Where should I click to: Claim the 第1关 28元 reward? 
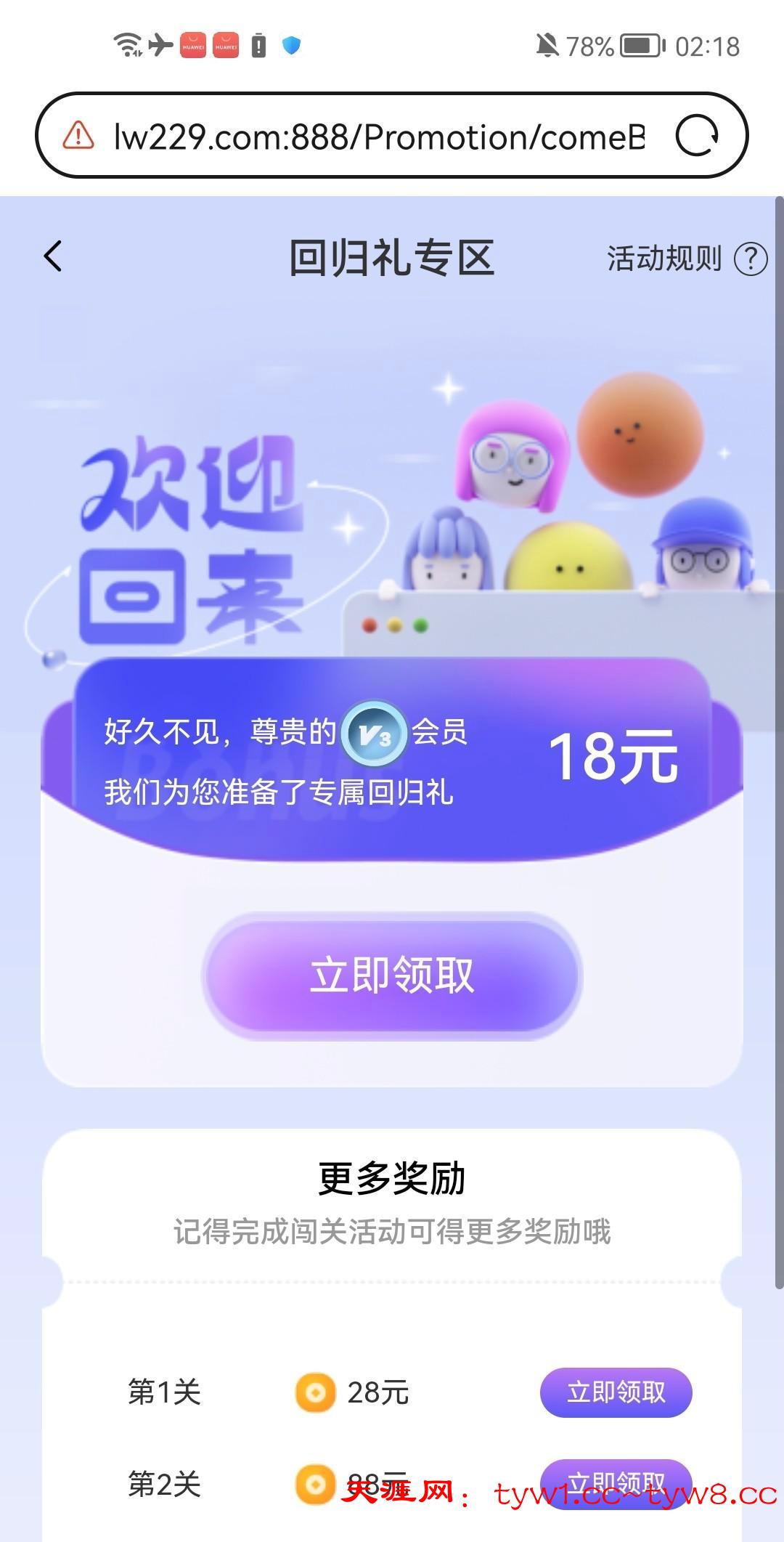pyautogui.click(x=616, y=1392)
